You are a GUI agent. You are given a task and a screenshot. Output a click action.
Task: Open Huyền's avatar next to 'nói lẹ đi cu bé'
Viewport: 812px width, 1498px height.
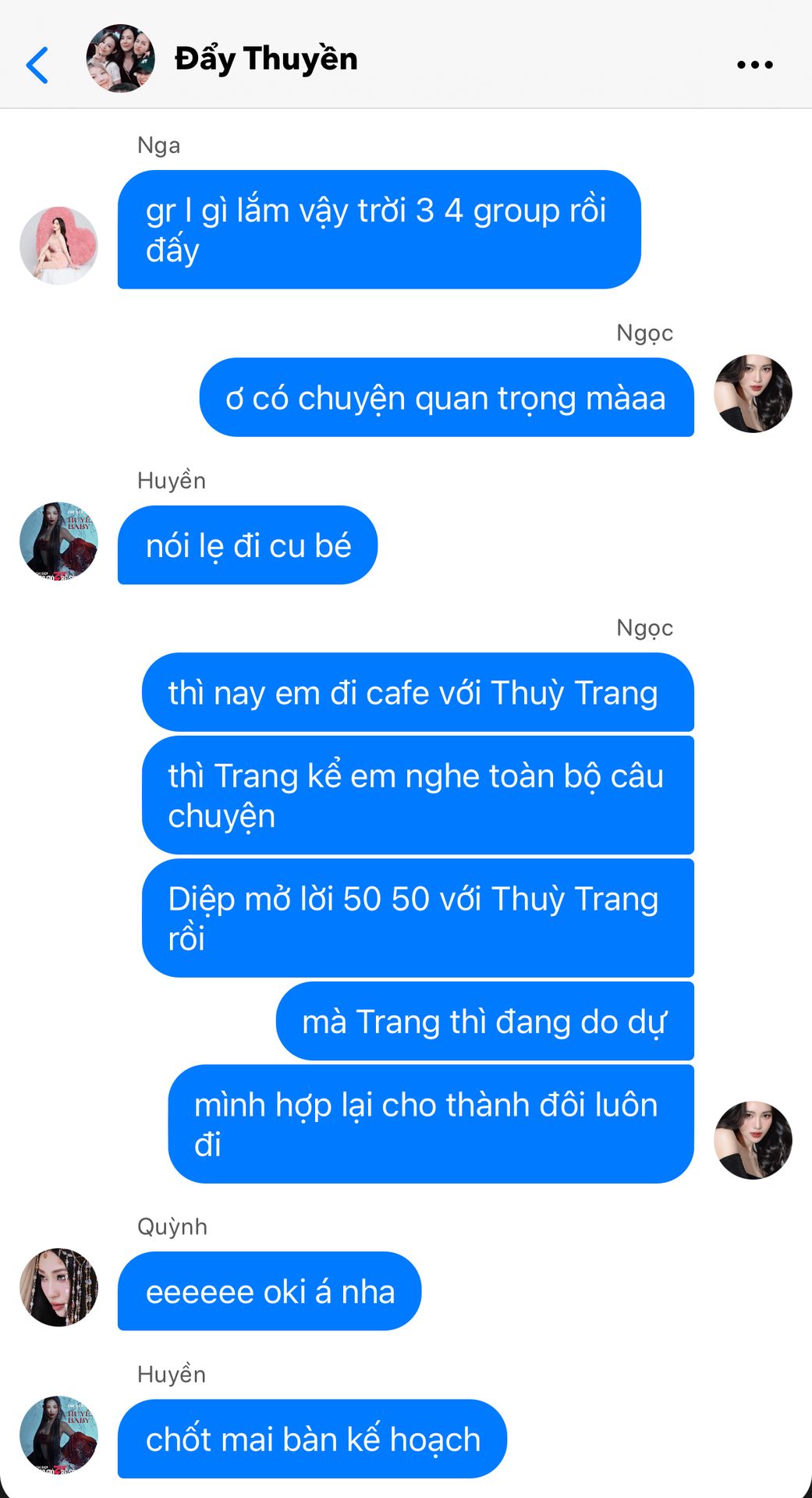(x=59, y=541)
